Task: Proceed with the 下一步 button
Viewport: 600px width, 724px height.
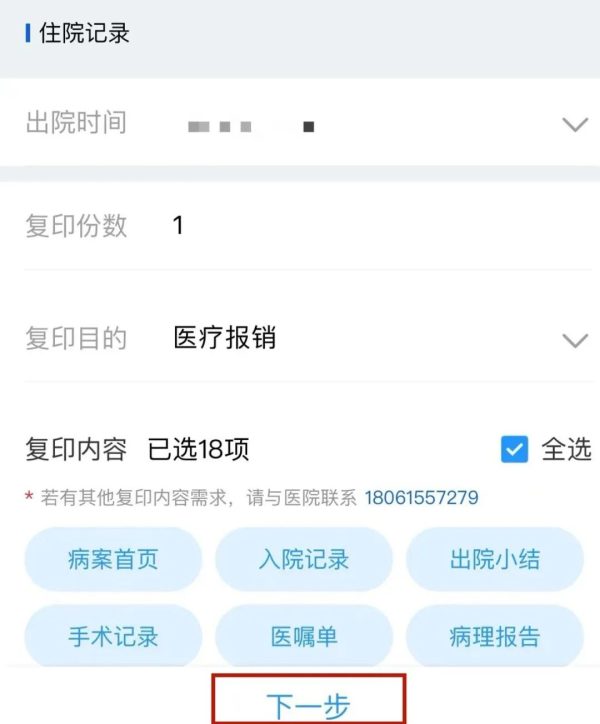Action: [x=308, y=704]
